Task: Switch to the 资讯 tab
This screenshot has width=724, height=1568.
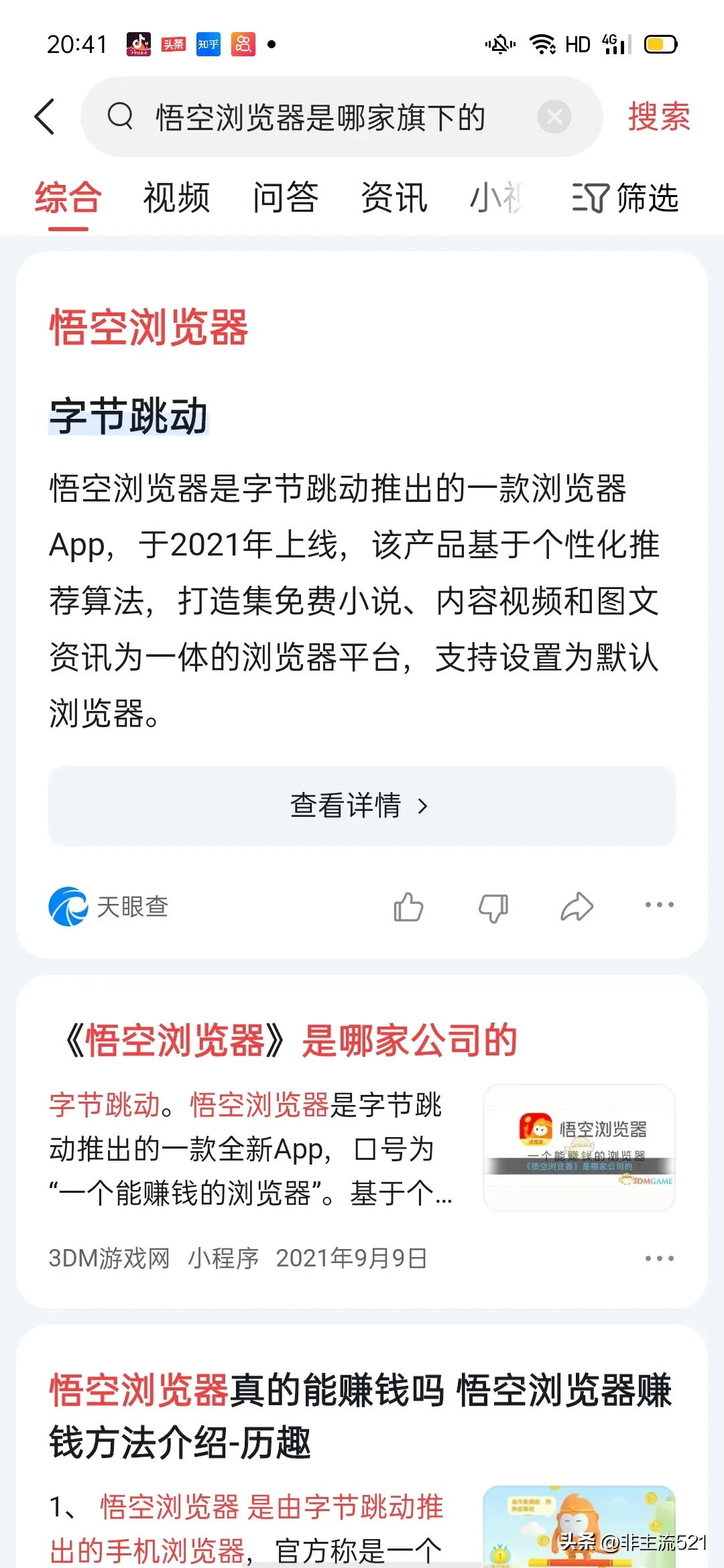Action: [x=394, y=198]
